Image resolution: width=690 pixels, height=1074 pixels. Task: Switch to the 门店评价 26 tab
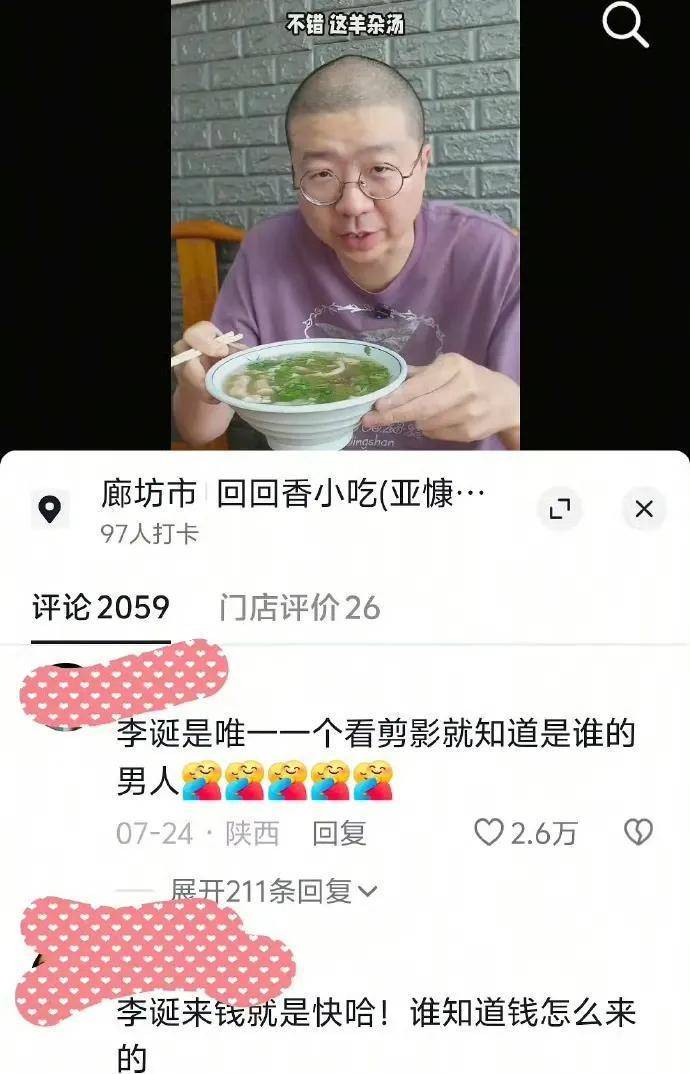299,607
